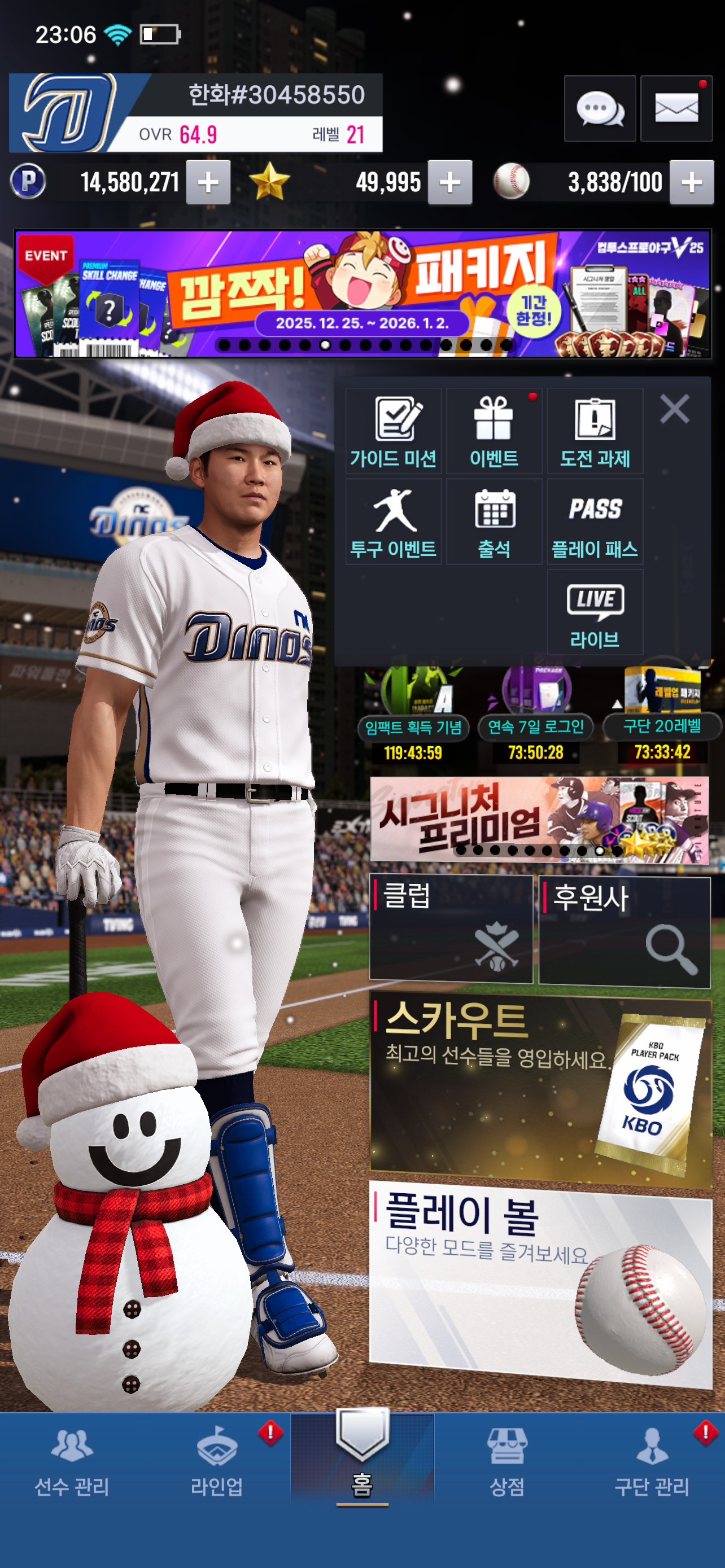725x1568 pixels.
Task: Open the chat speech bubble icon
Action: click(x=600, y=109)
